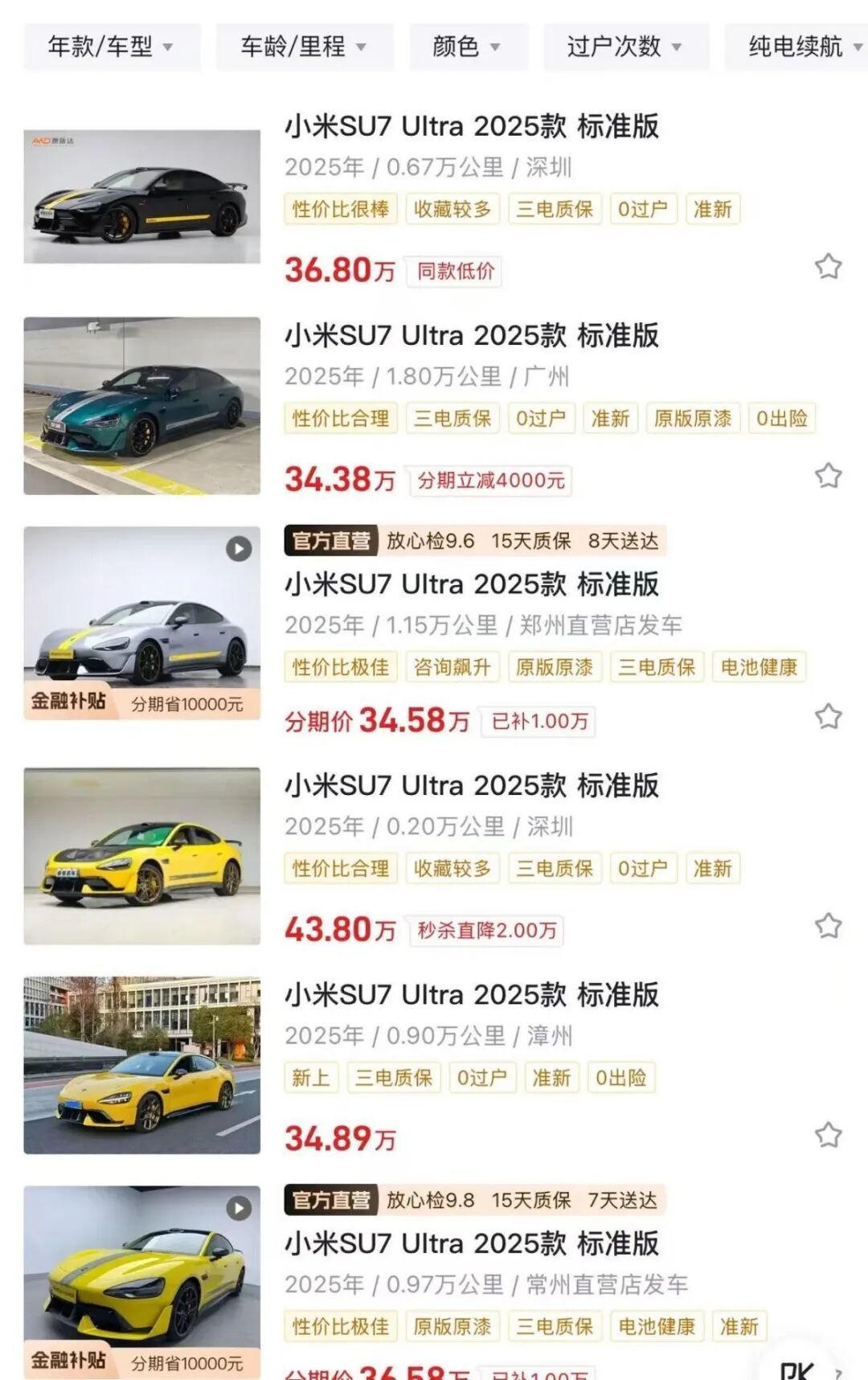
Task: Open the 年款/车型 filter dropdown
Action: tap(113, 46)
